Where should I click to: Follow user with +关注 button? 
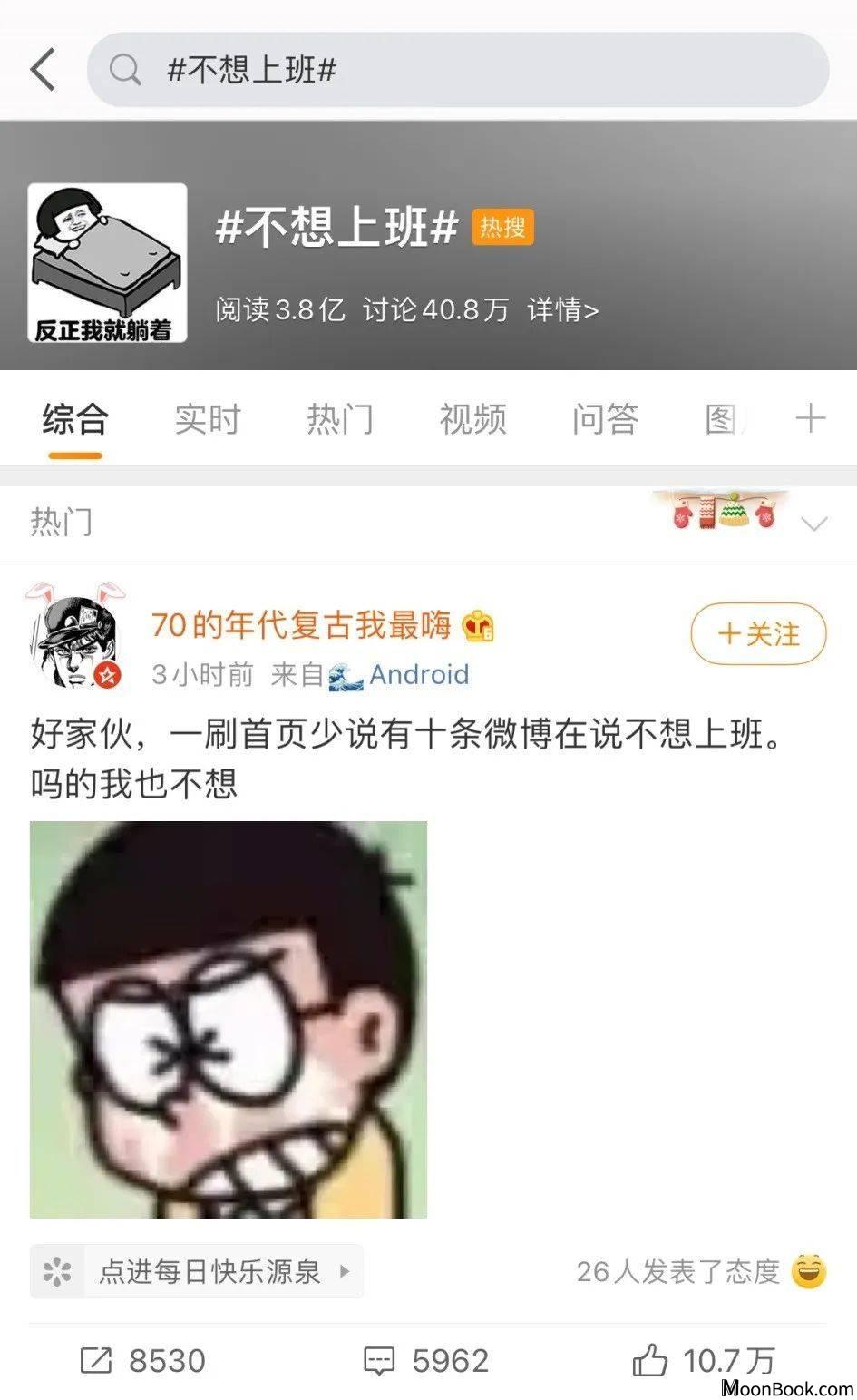point(758,633)
